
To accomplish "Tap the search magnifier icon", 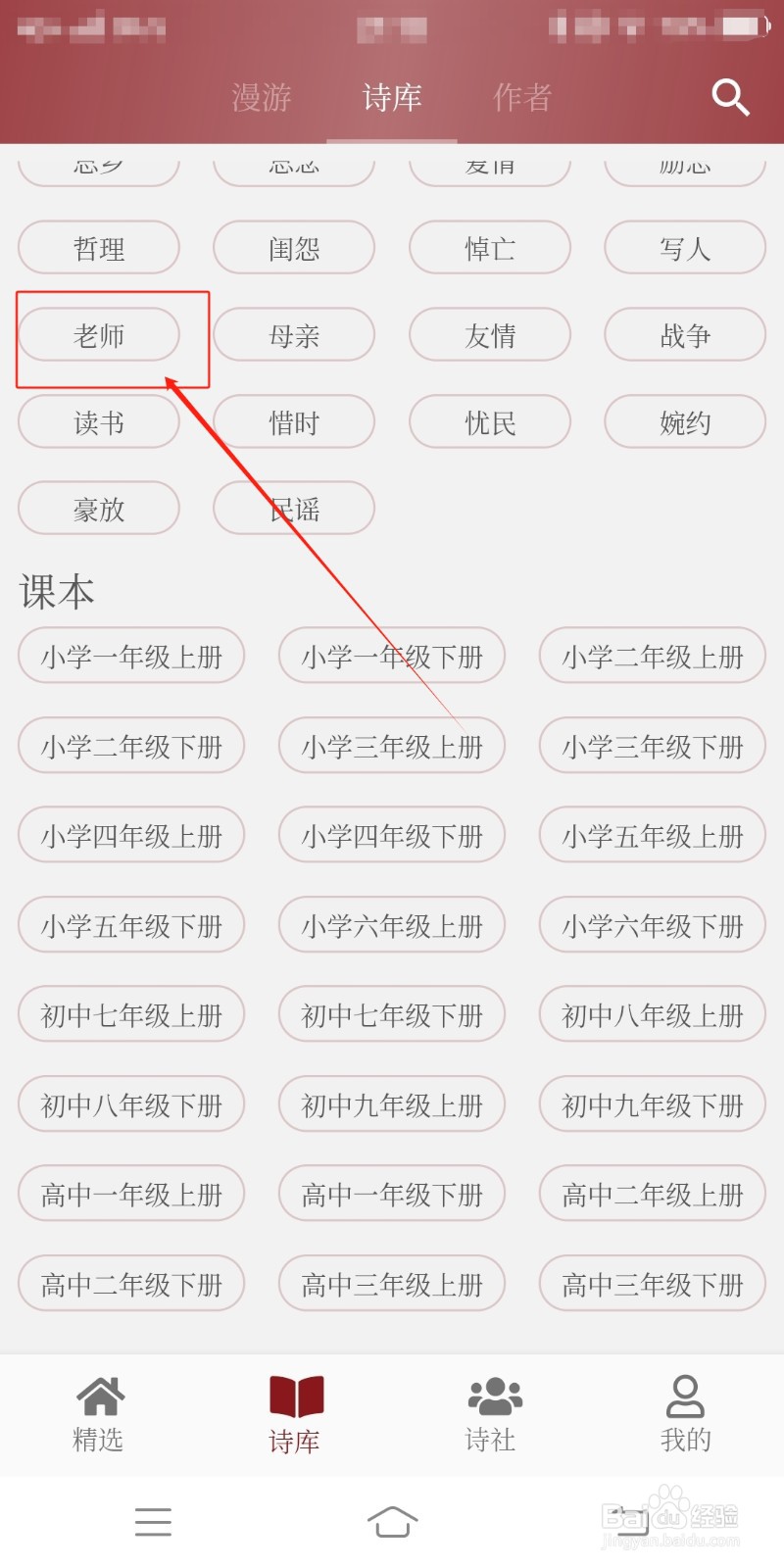I will coord(730,98).
